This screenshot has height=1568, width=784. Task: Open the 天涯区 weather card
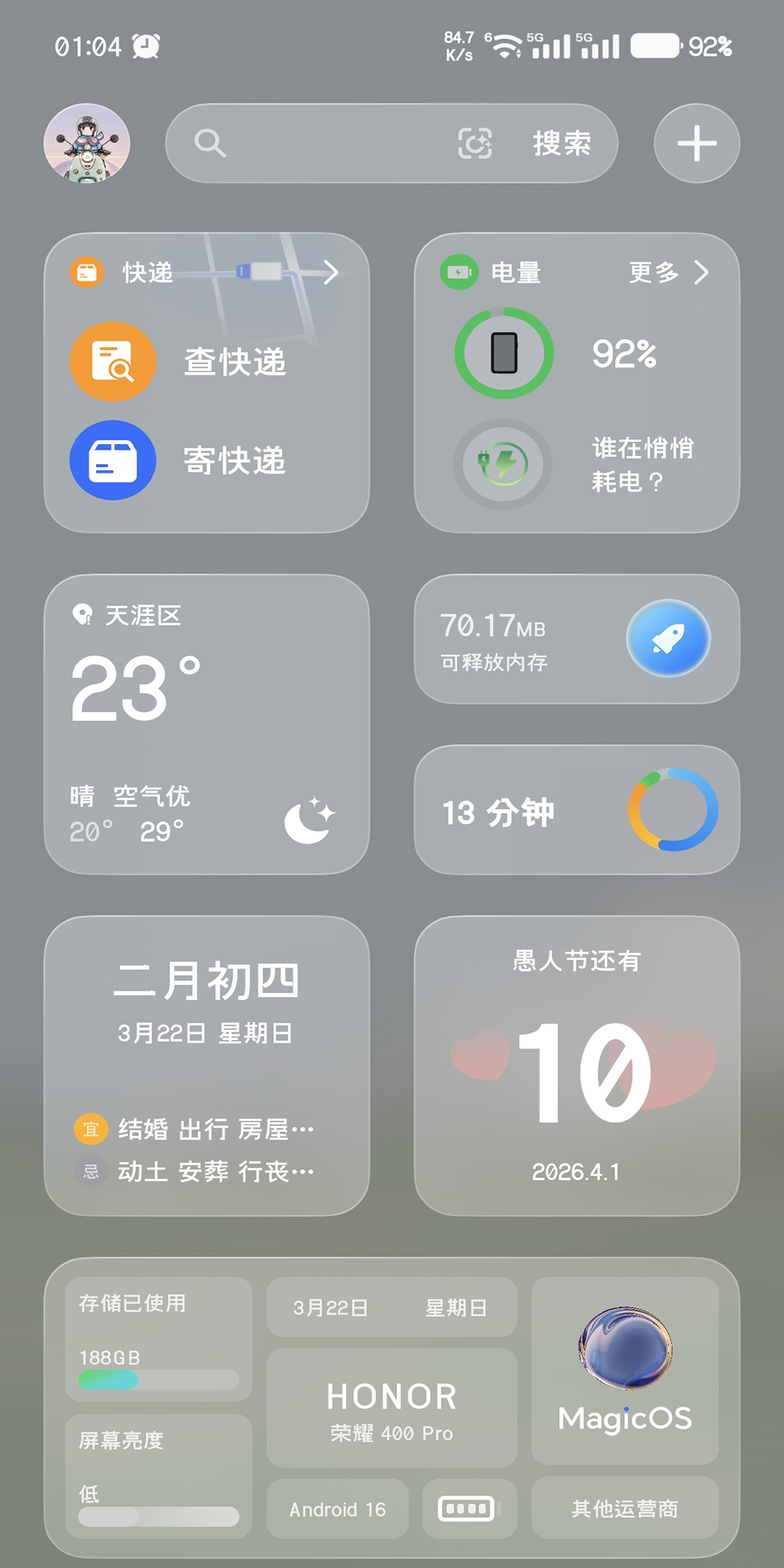click(207, 724)
